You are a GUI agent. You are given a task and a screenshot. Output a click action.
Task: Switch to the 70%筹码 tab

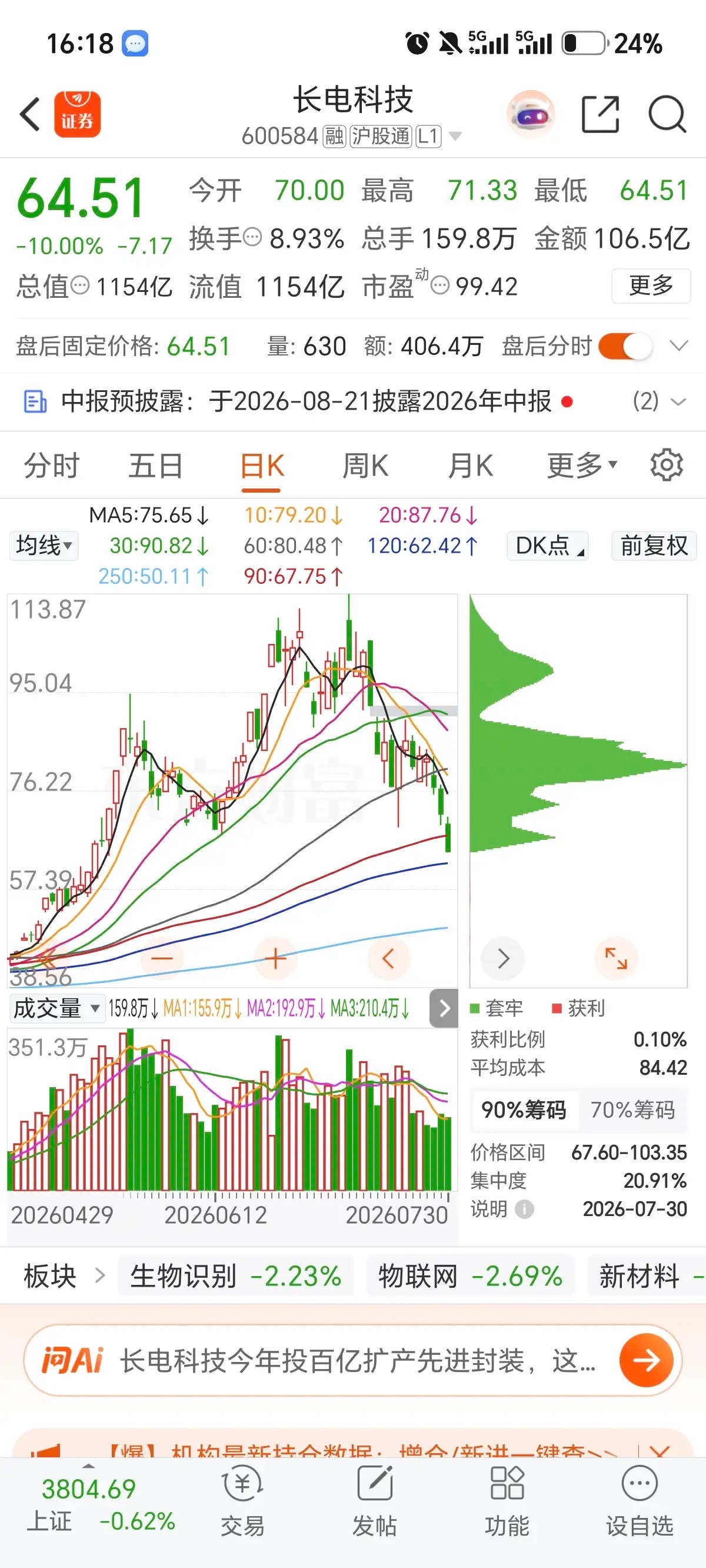coord(632,1109)
